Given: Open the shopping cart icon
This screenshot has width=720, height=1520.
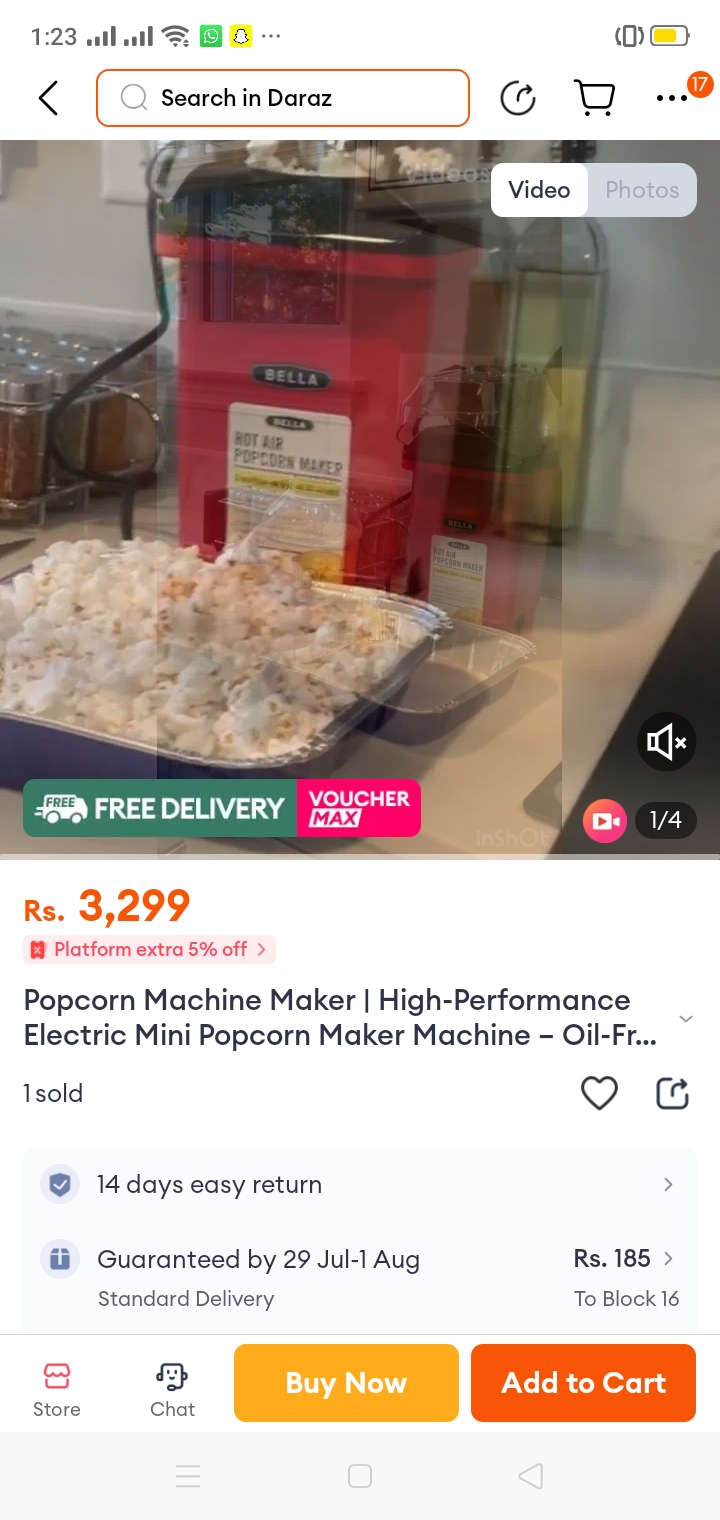Looking at the screenshot, I should click(x=594, y=98).
